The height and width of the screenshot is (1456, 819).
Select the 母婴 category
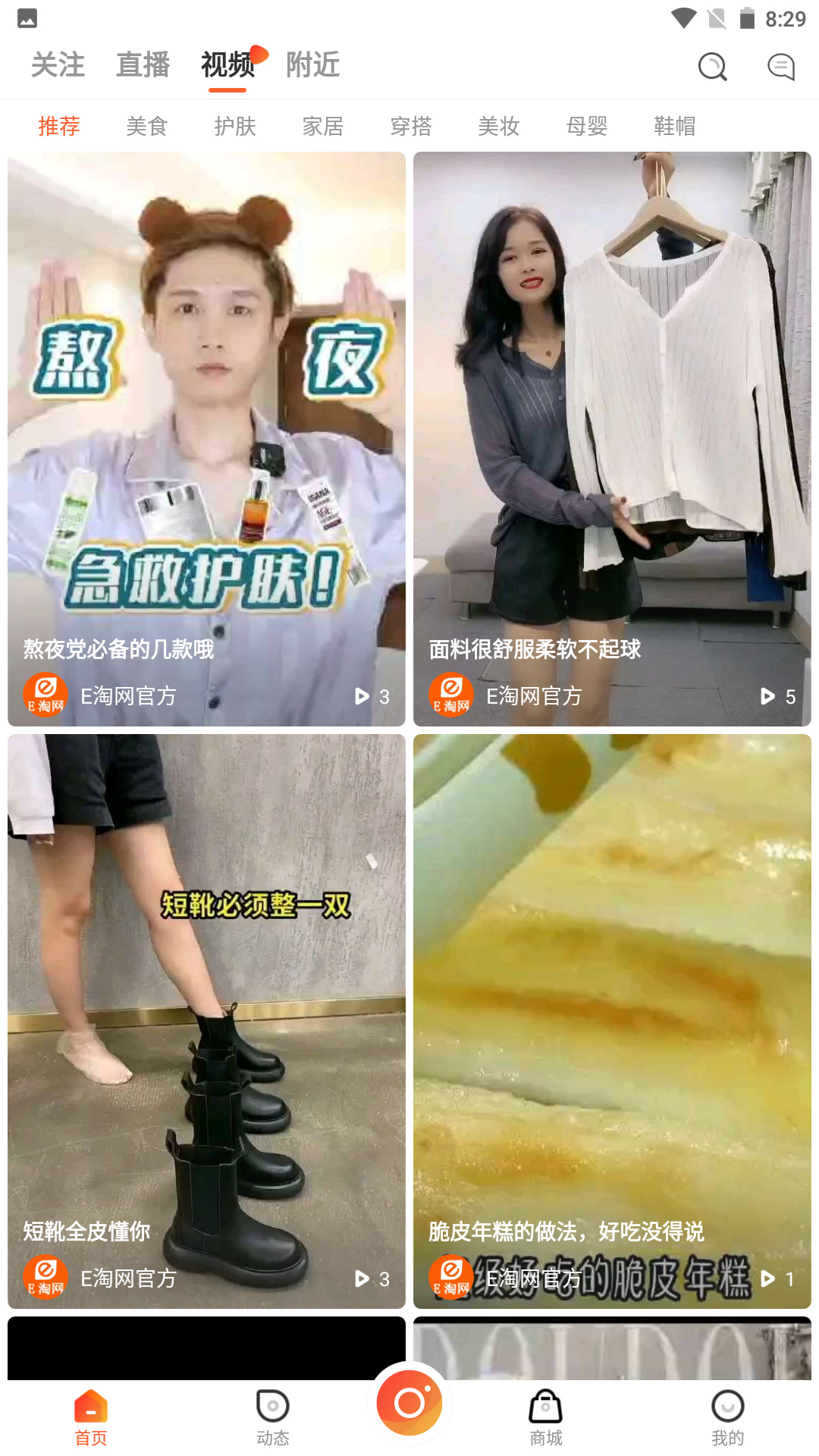pyautogui.click(x=586, y=126)
